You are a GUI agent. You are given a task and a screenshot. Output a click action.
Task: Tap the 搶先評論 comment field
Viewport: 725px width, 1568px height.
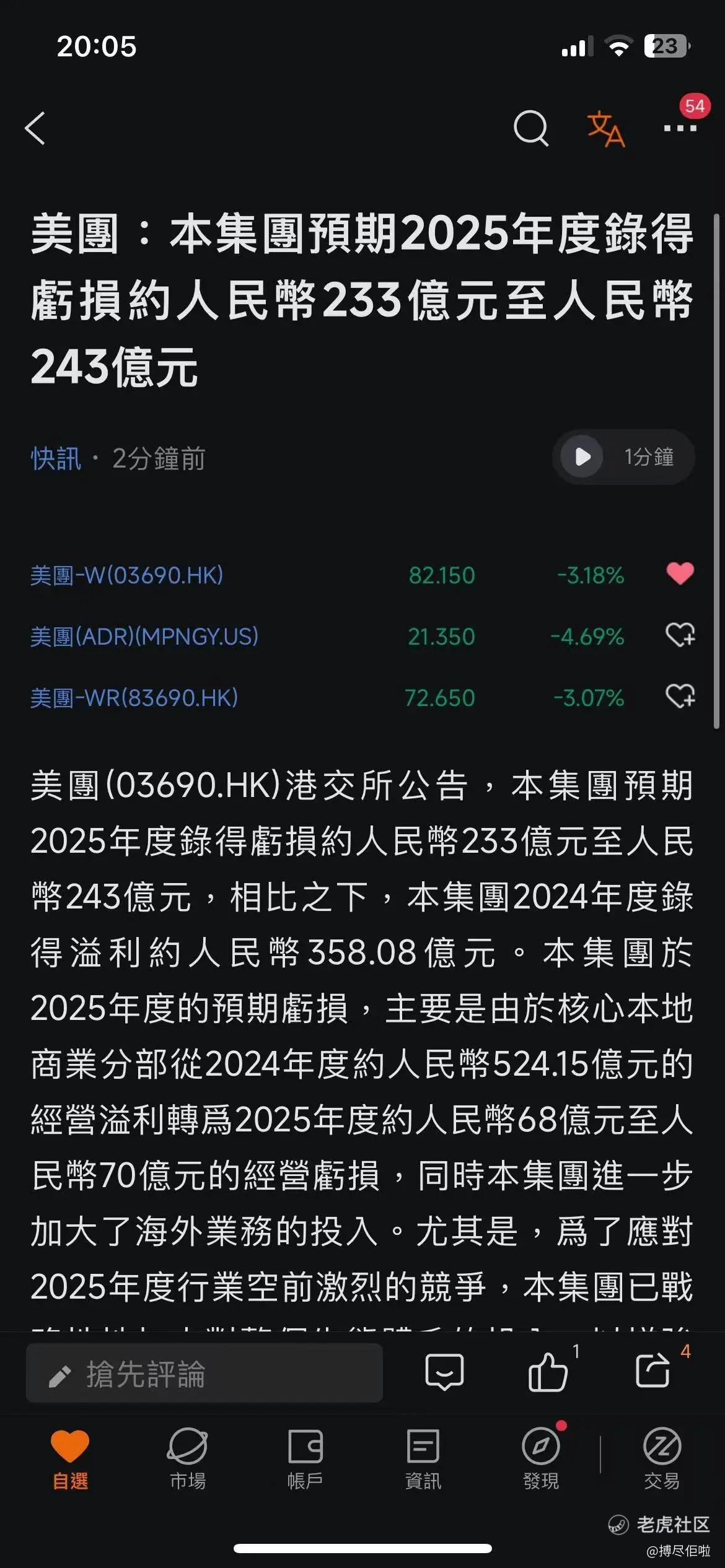(204, 1373)
